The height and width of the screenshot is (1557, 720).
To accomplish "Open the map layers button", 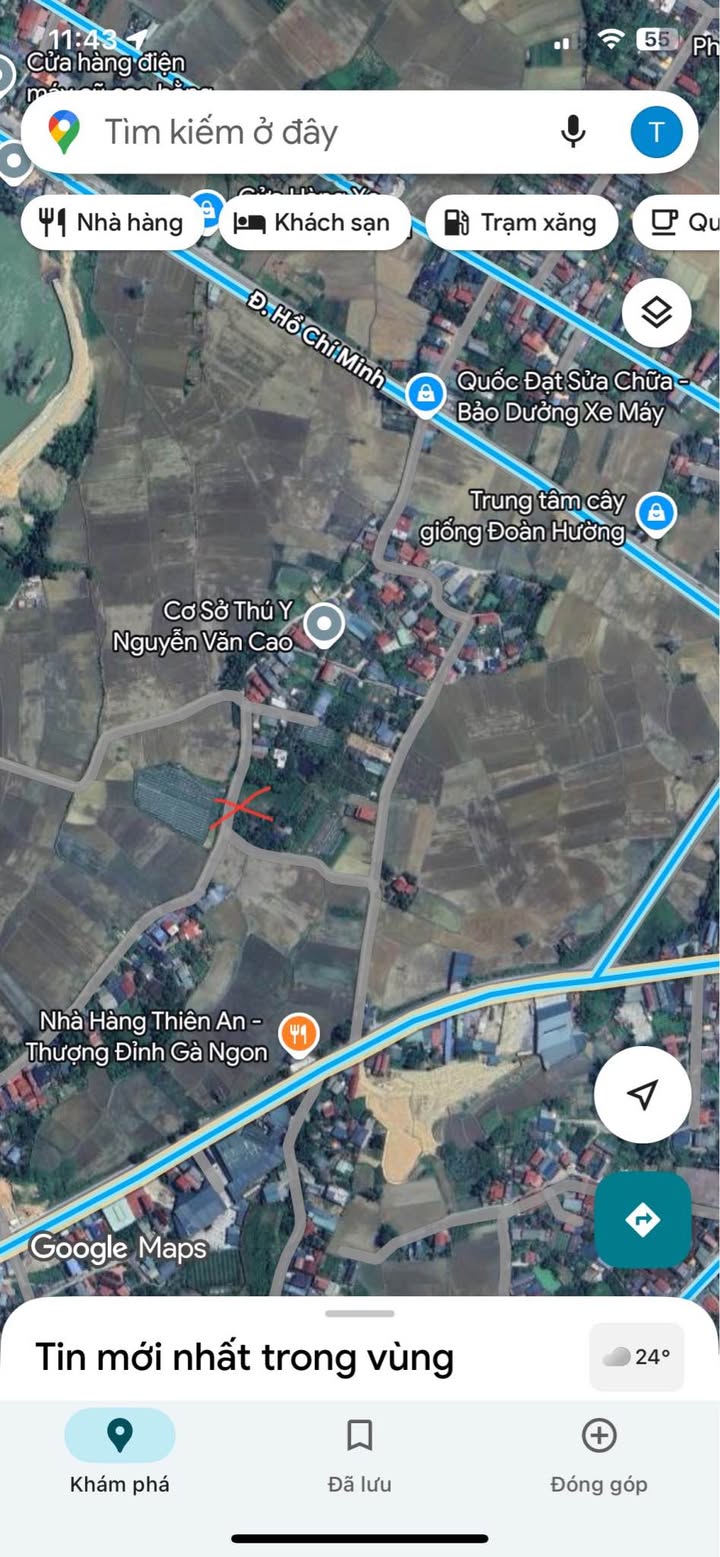I will click(x=656, y=313).
